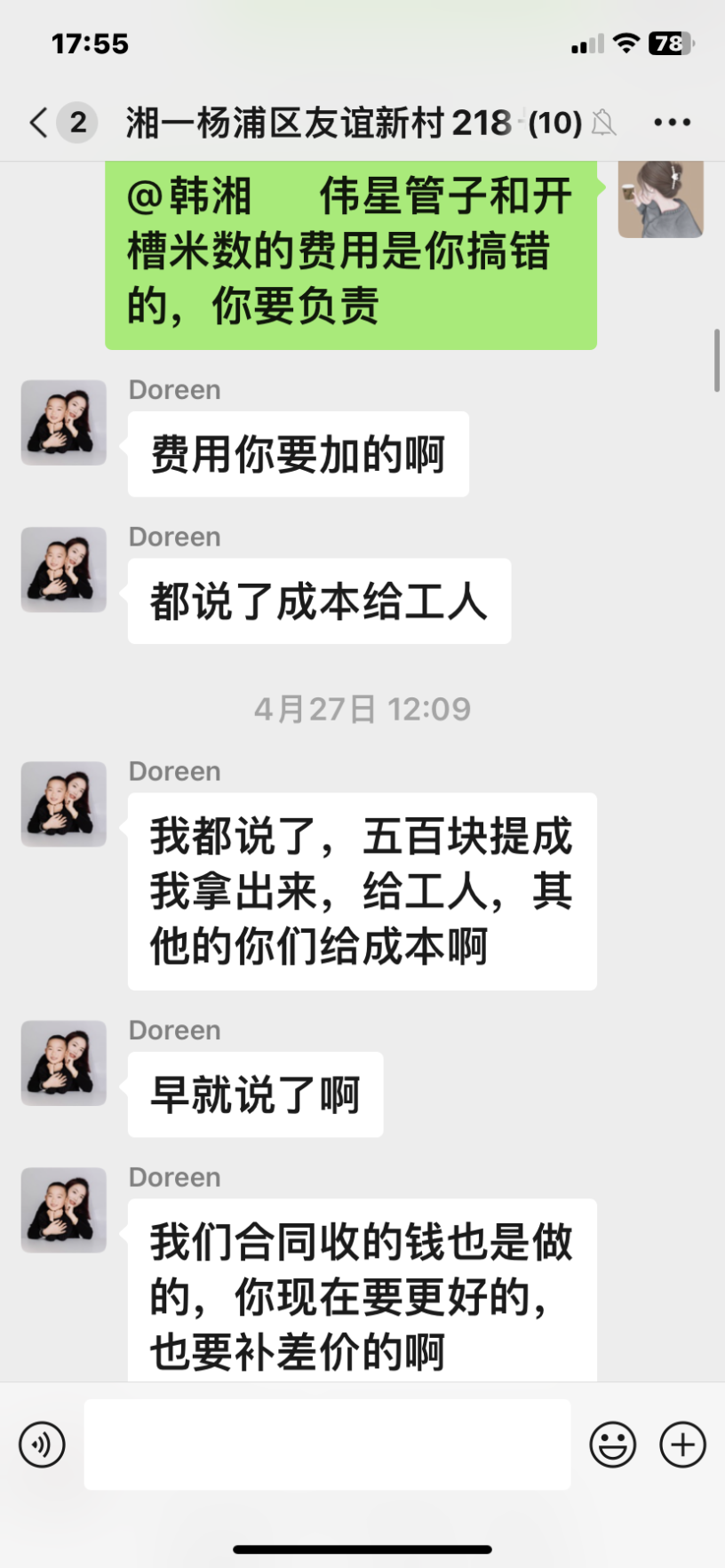Open the emoji sticker panel

pos(612,1445)
